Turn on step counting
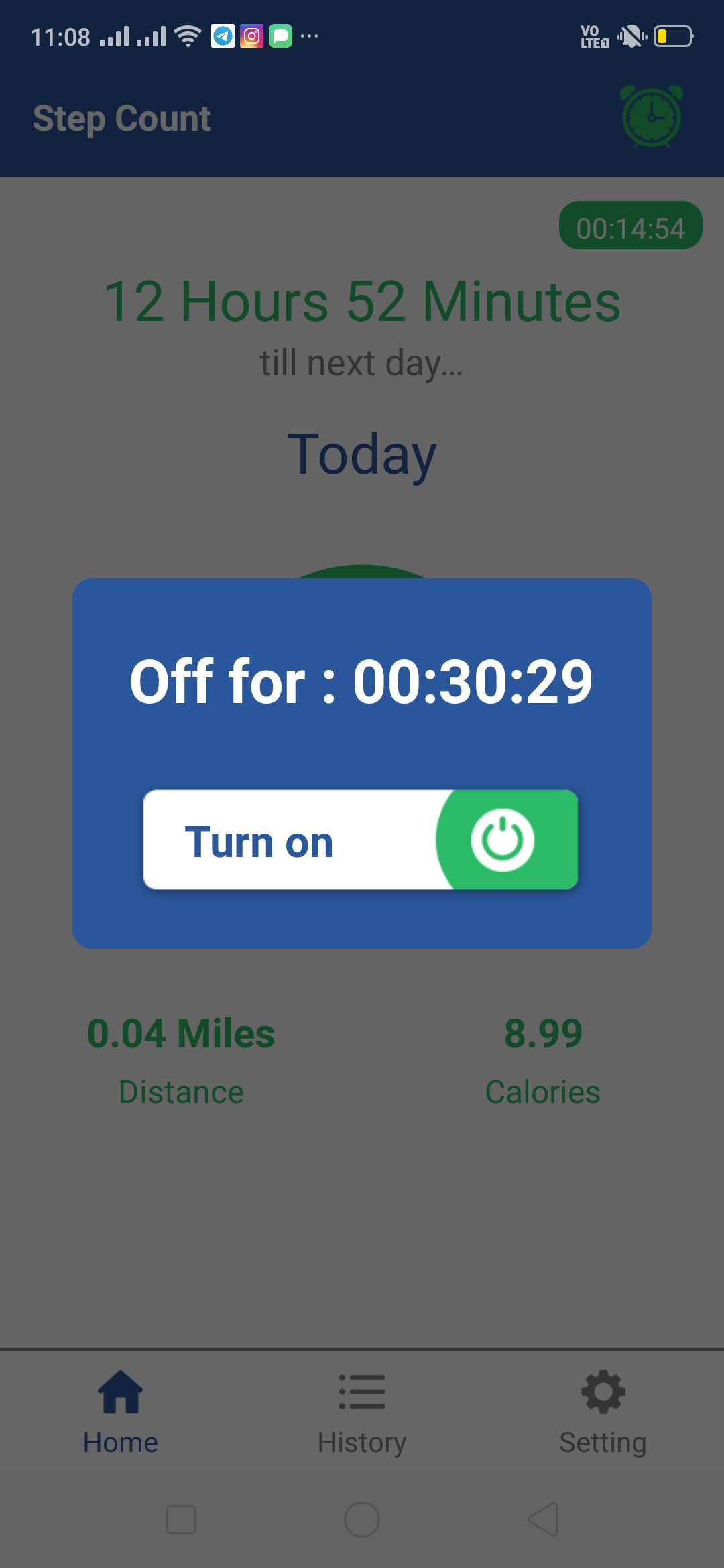724x1568 pixels. tap(361, 840)
